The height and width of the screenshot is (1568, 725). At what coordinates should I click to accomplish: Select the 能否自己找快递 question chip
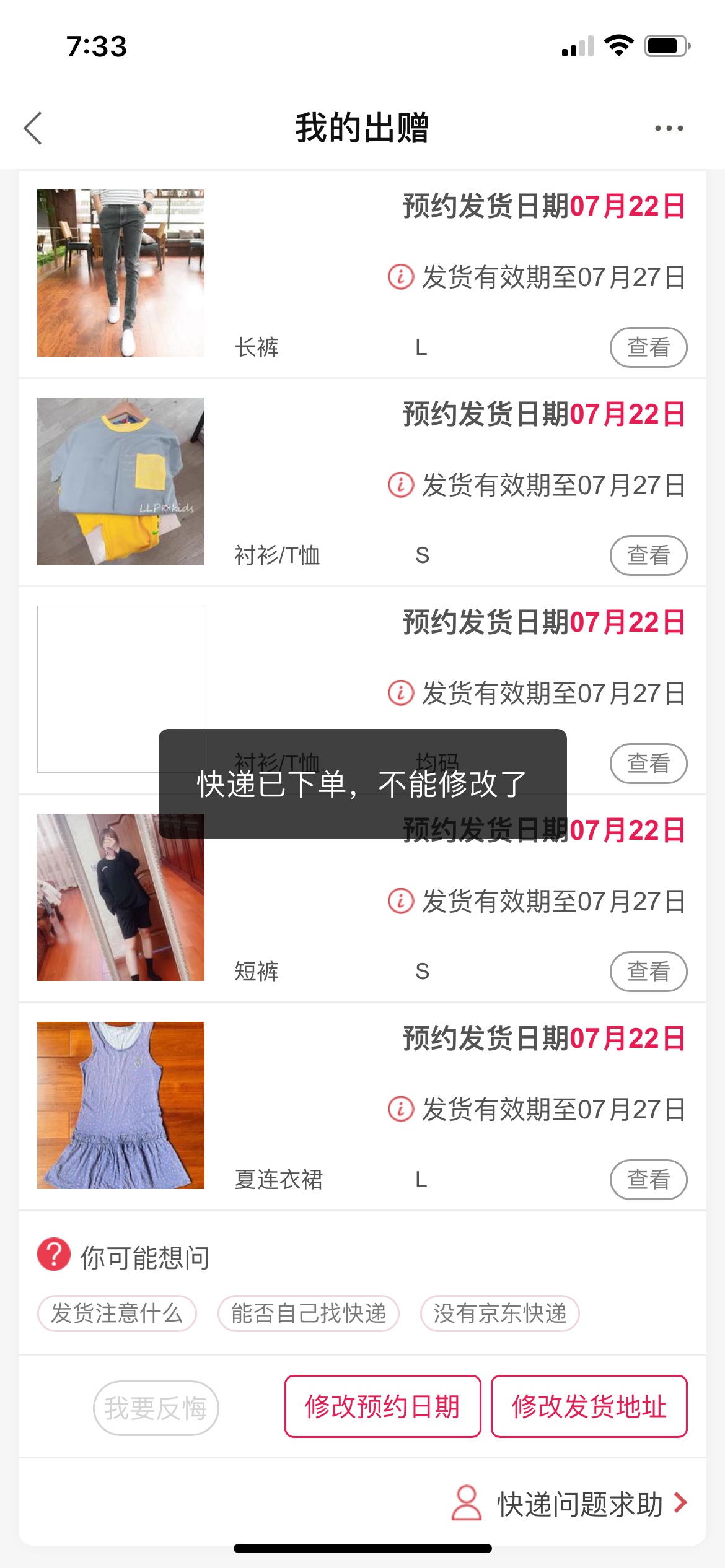[309, 1313]
